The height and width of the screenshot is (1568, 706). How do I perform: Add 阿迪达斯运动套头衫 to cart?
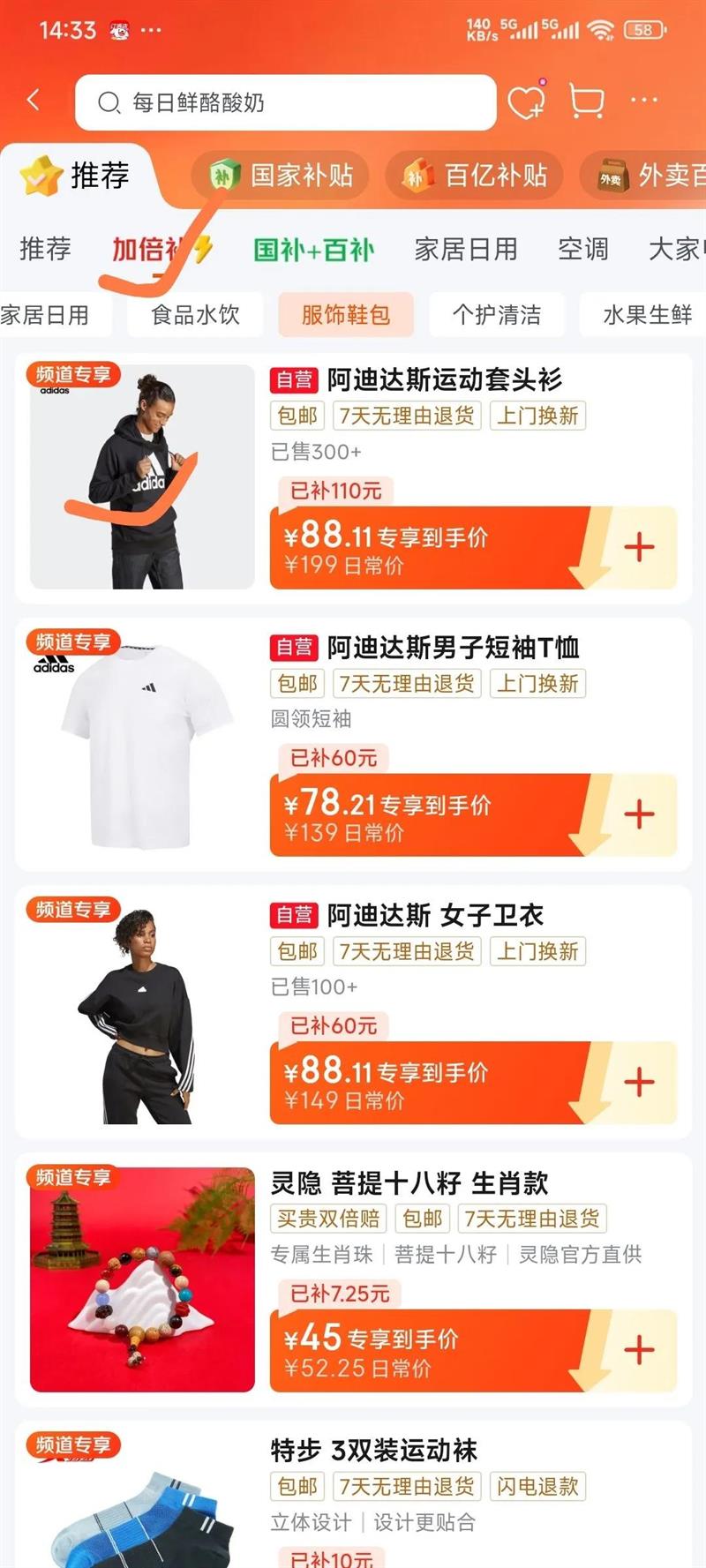[639, 548]
